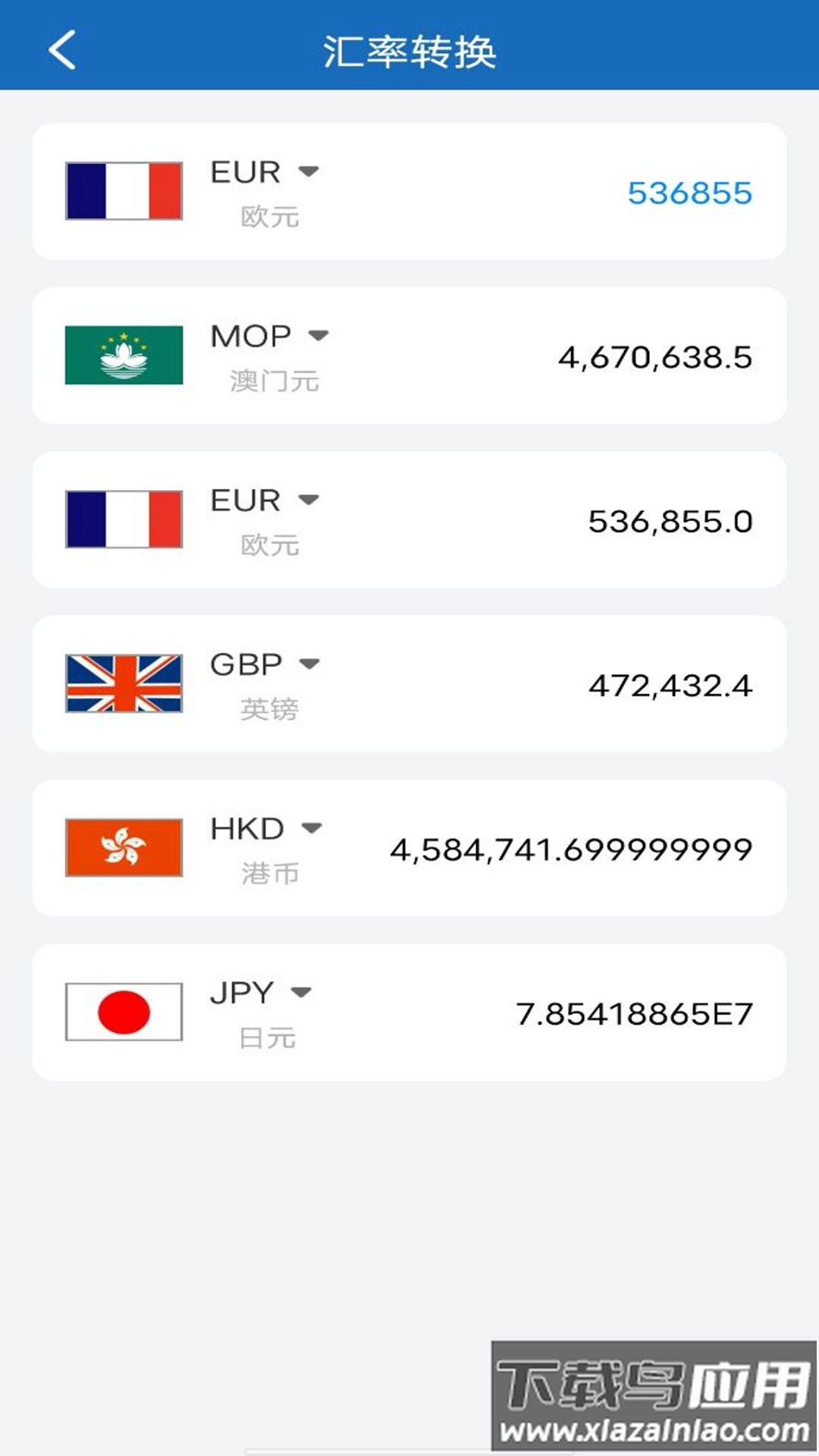This screenshot has width=819, height=1456.
Task: Go back using the header arrow
Action: tap(62, 50)
